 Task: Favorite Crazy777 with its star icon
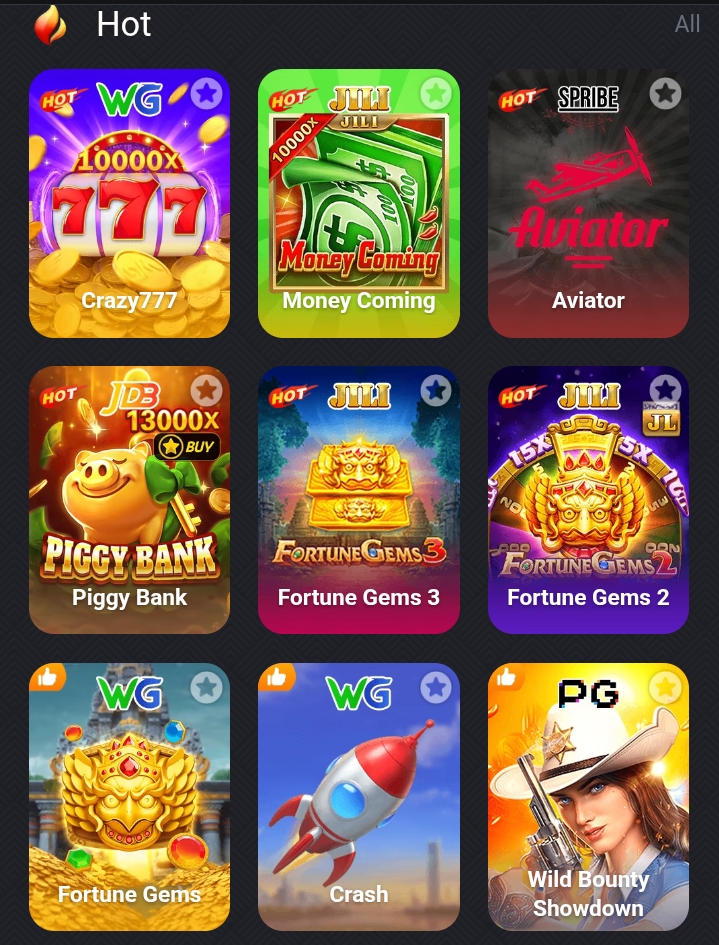pos(206,94)
